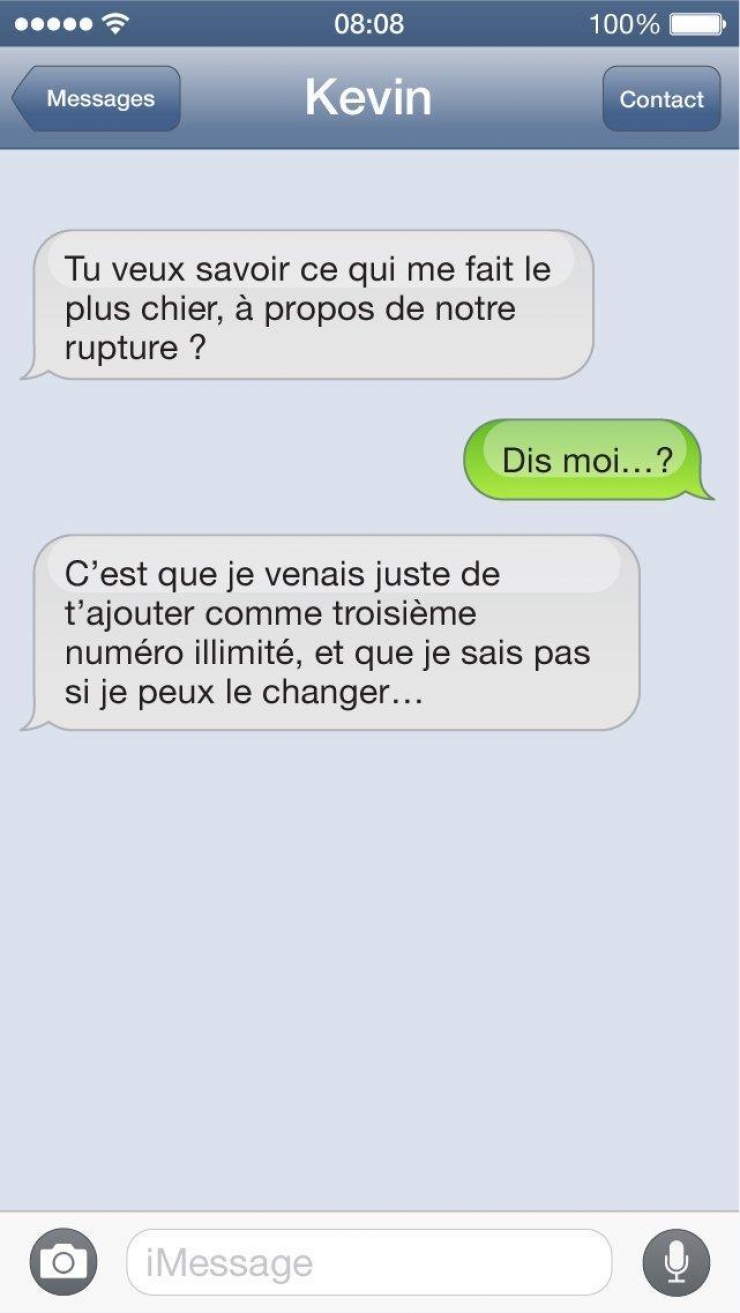Tap the Kevin title in the header
This screenshot has width=740, height=1313.
(x=370, y=97)
